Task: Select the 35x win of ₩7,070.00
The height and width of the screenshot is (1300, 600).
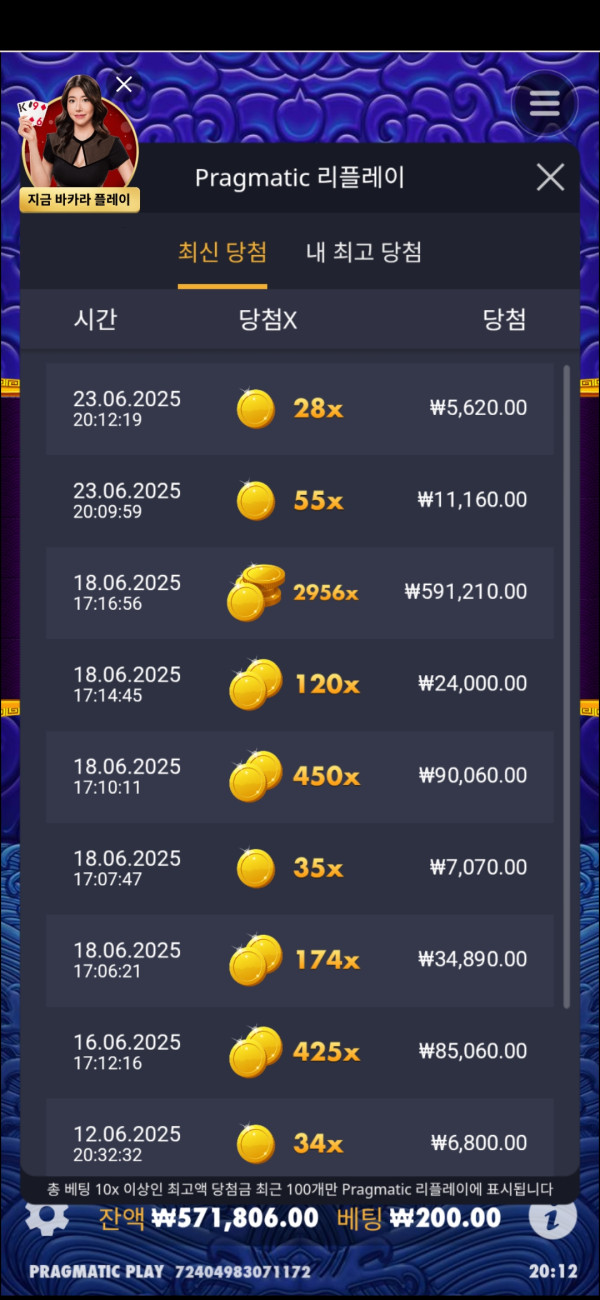Action: click(x=300, y=868)
